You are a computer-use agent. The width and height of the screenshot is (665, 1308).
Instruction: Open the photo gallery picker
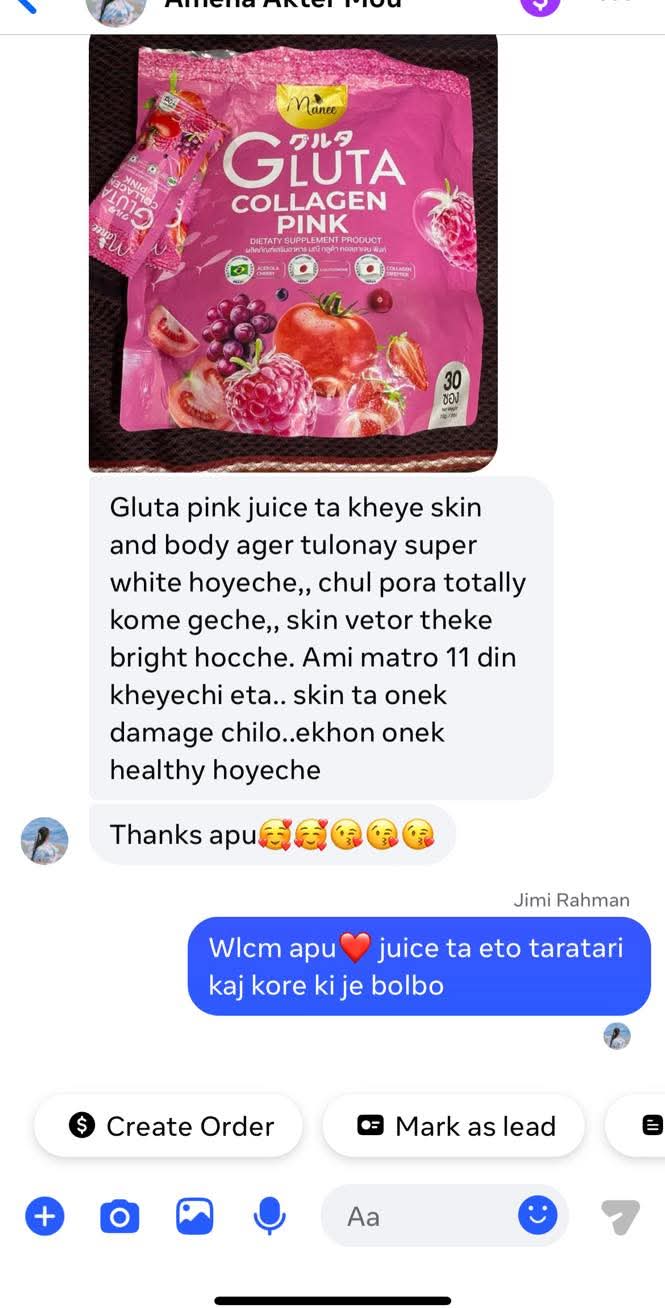click(195, 1216)
